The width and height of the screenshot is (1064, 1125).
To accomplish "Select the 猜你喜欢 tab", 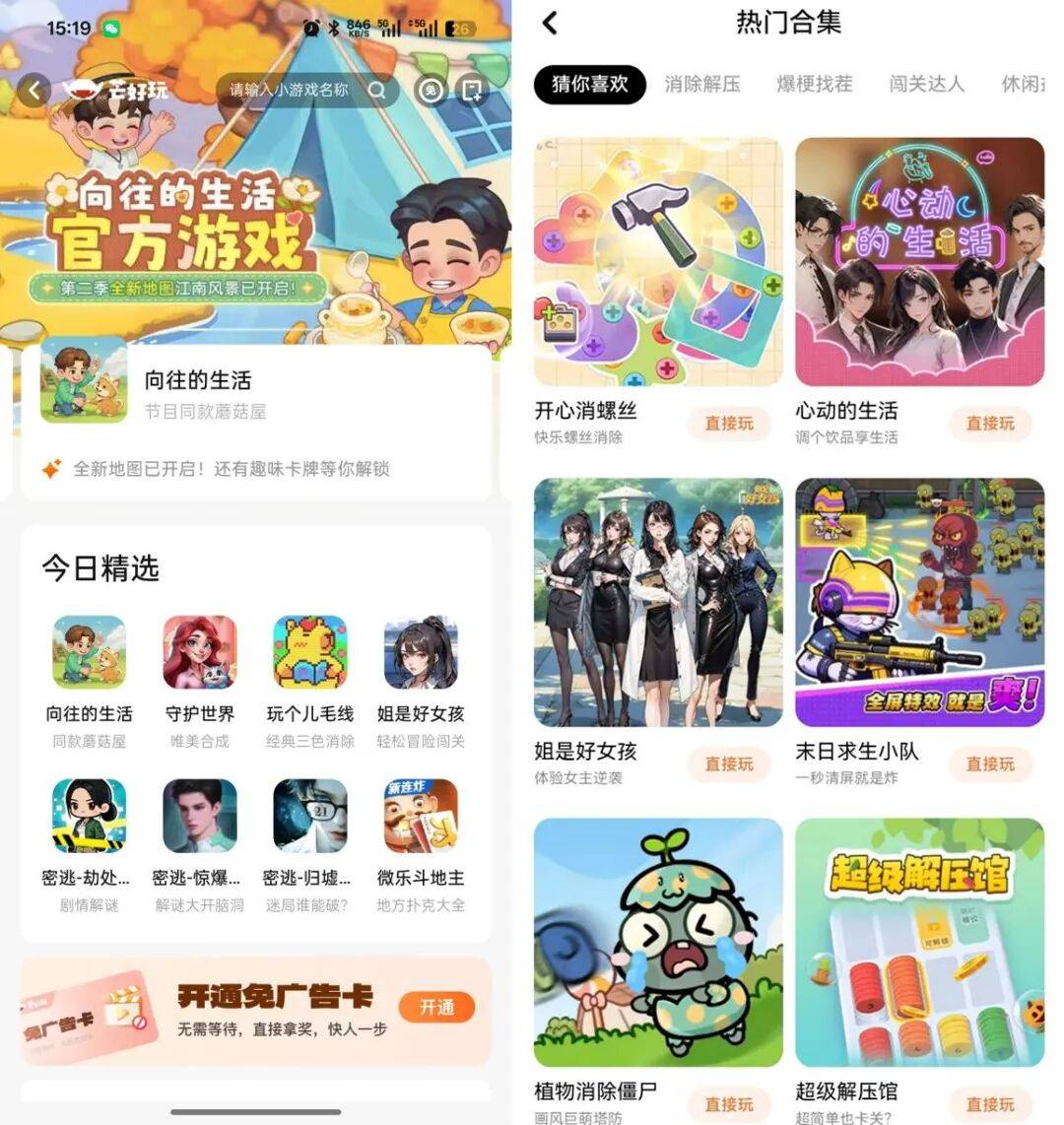I will click(x=589, y=85).
